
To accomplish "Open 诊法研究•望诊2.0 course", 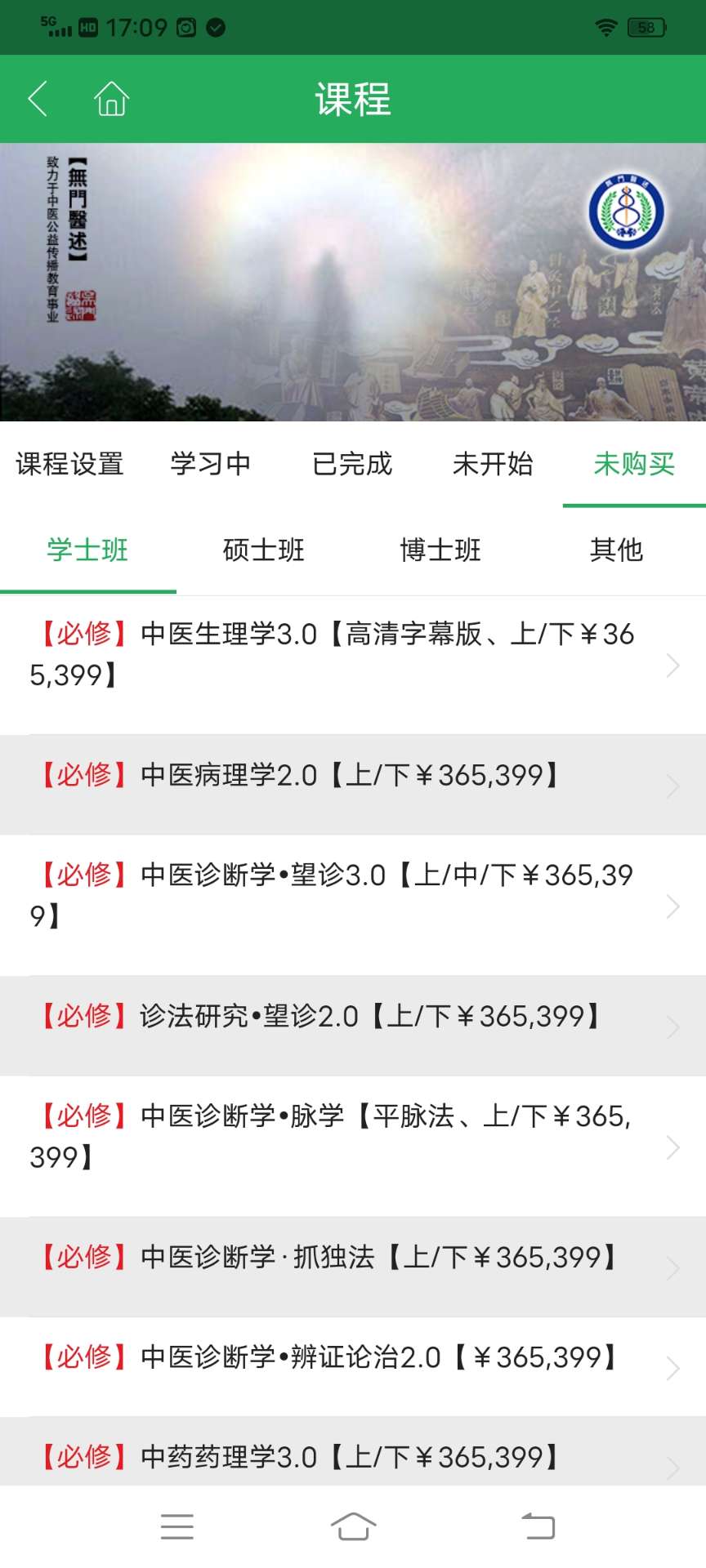I will pyautogui.click(x=353, y=1026).
